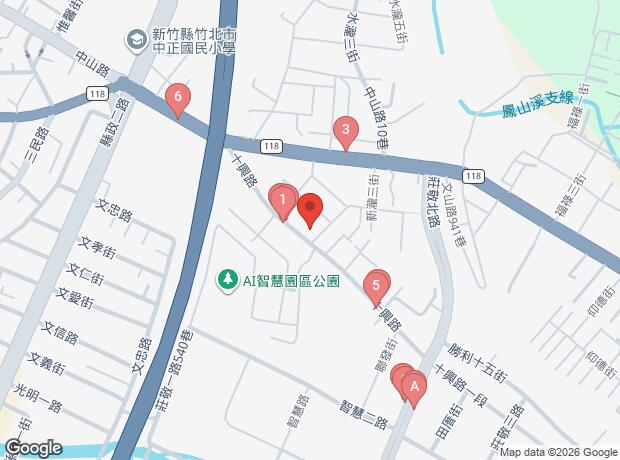Tap the pin labeled A
Viewport: 620px width, 460px height.
click(414, 384)
